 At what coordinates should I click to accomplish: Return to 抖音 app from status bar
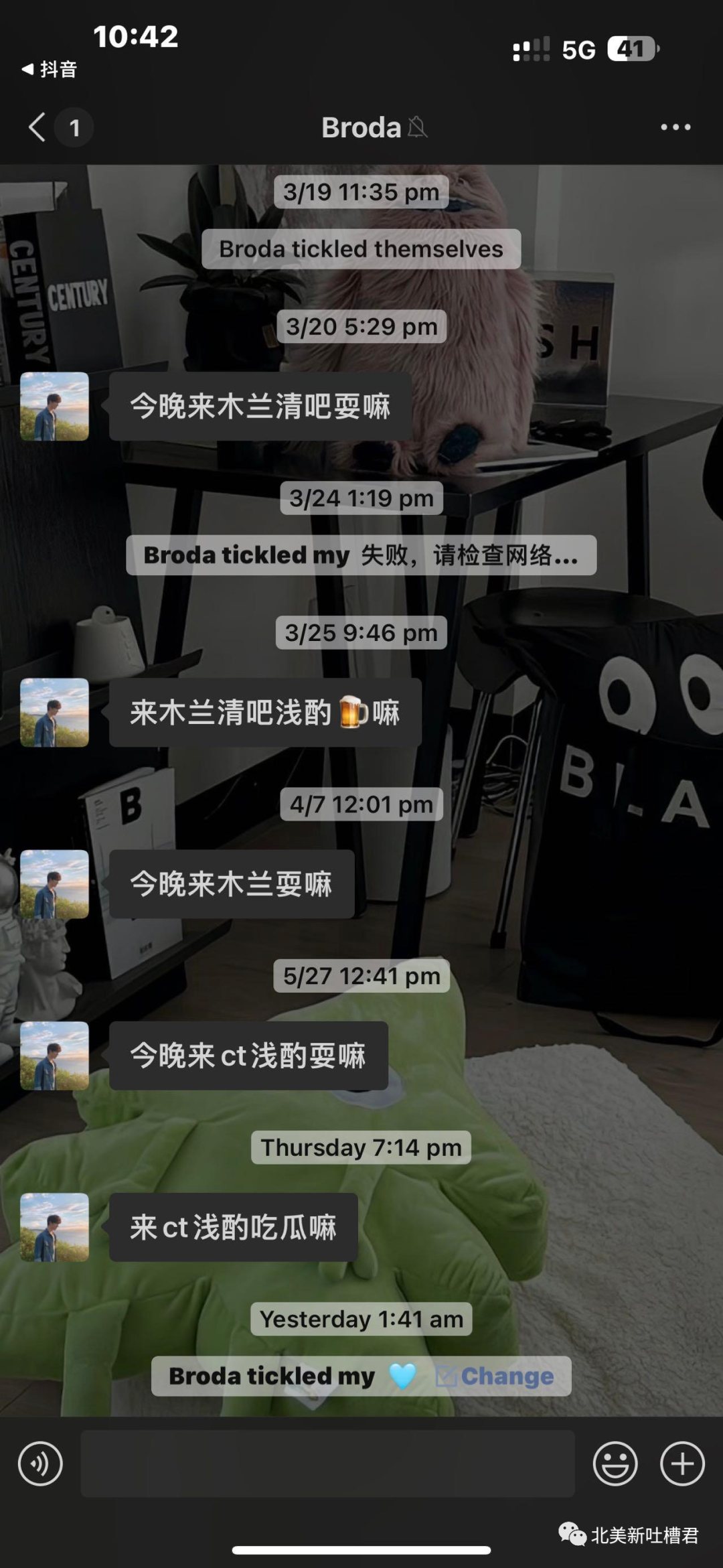pos(50,69)
